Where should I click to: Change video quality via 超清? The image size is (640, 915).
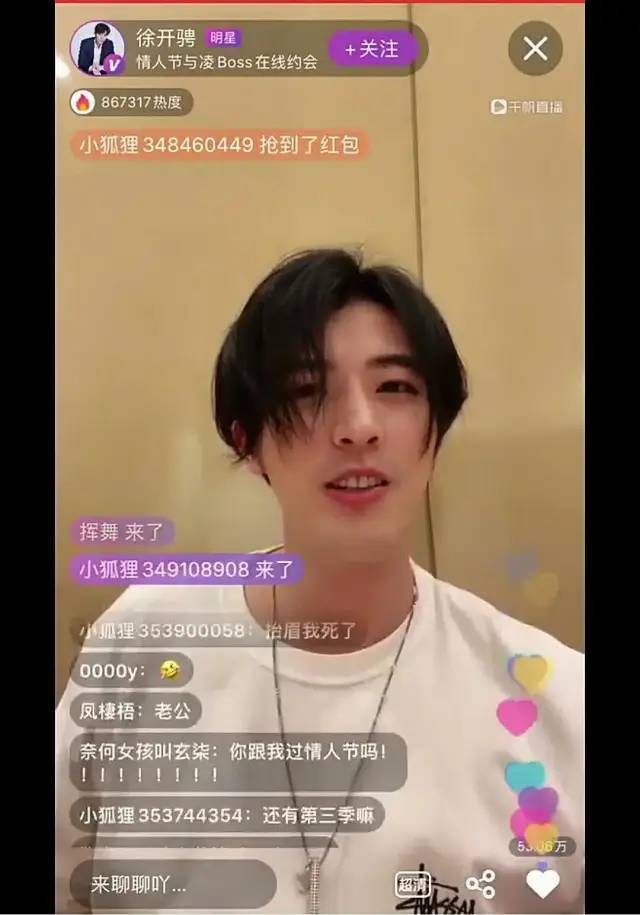click(412, 884)
